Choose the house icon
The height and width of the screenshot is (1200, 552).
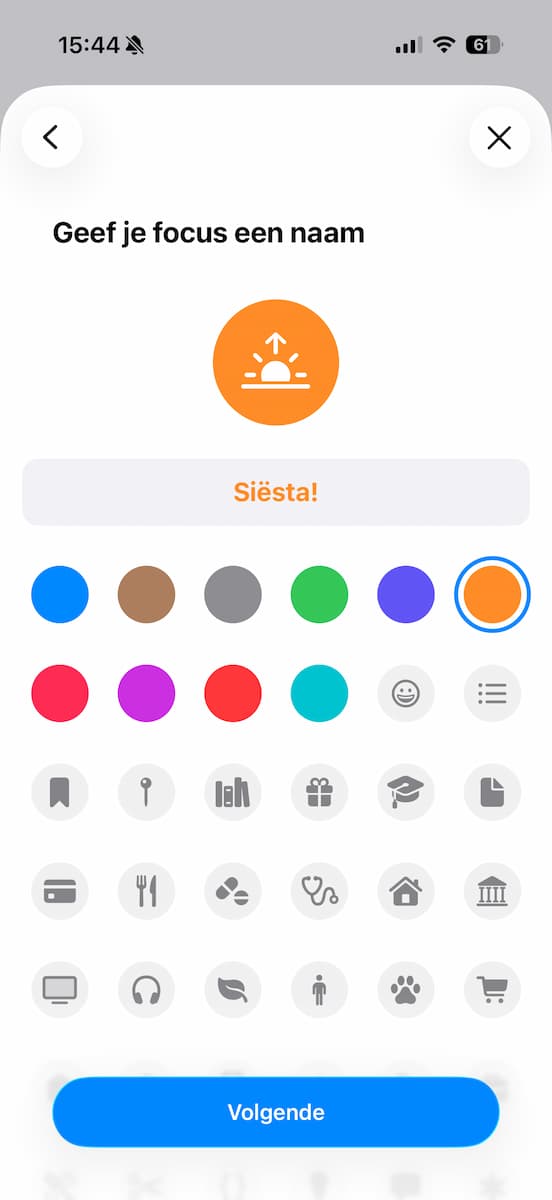[x=406, y=889]
